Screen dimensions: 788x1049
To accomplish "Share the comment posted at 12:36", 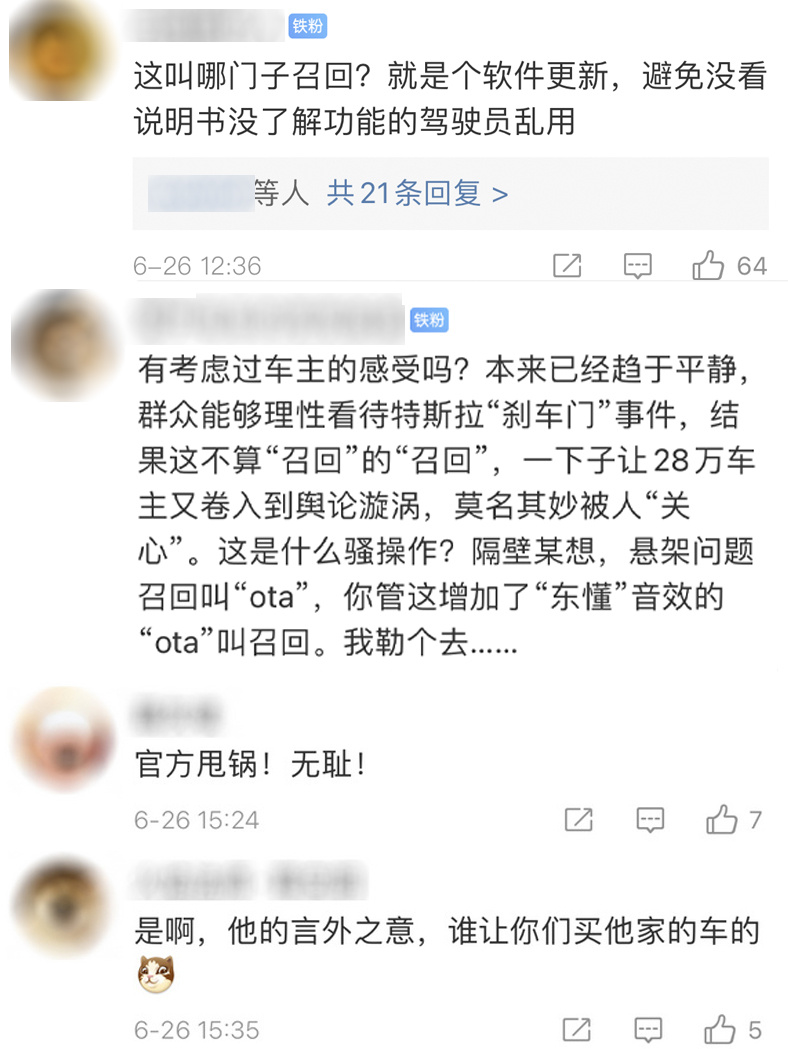I will (567, 266).
